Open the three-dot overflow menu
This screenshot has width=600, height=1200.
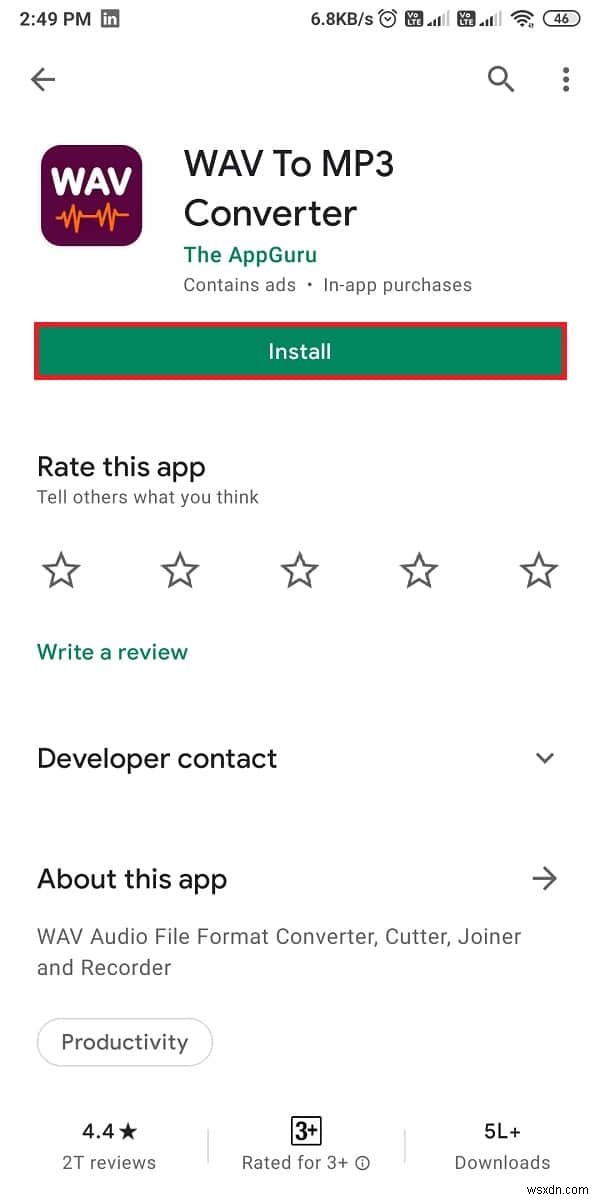pyautogui.click(x=566, y=79)
